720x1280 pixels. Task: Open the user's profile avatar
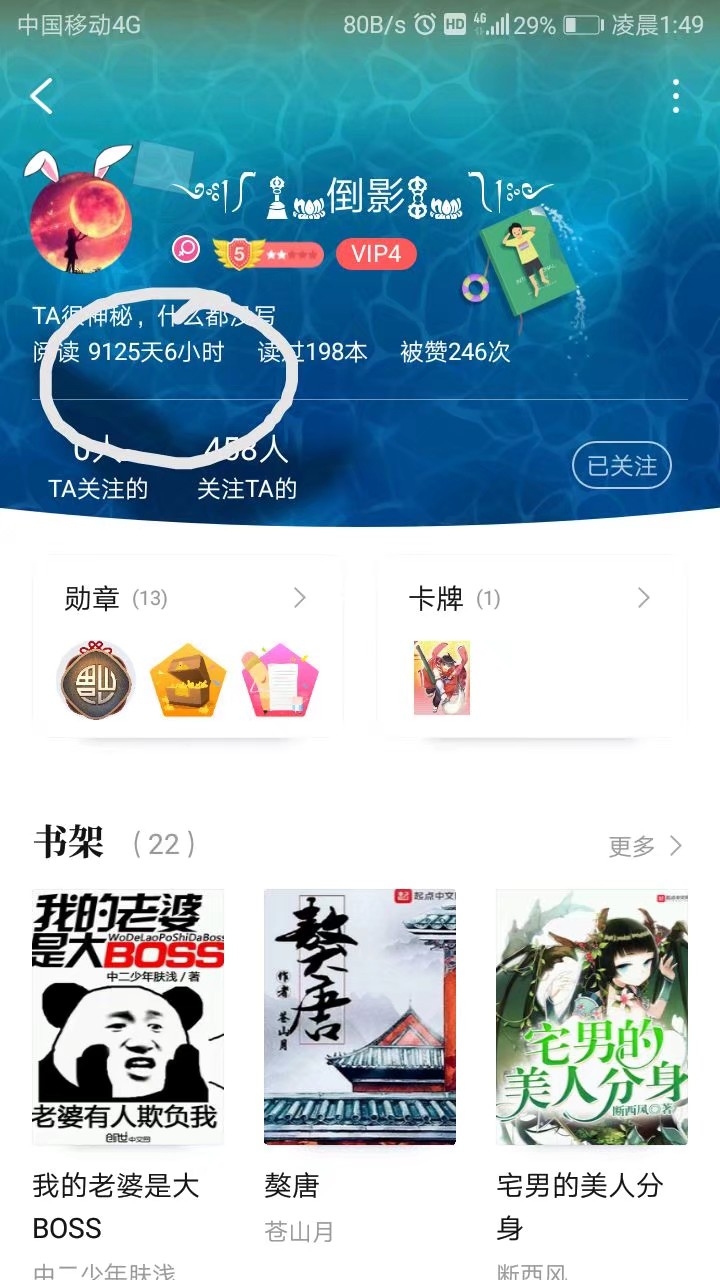click(x=81, y=220)
